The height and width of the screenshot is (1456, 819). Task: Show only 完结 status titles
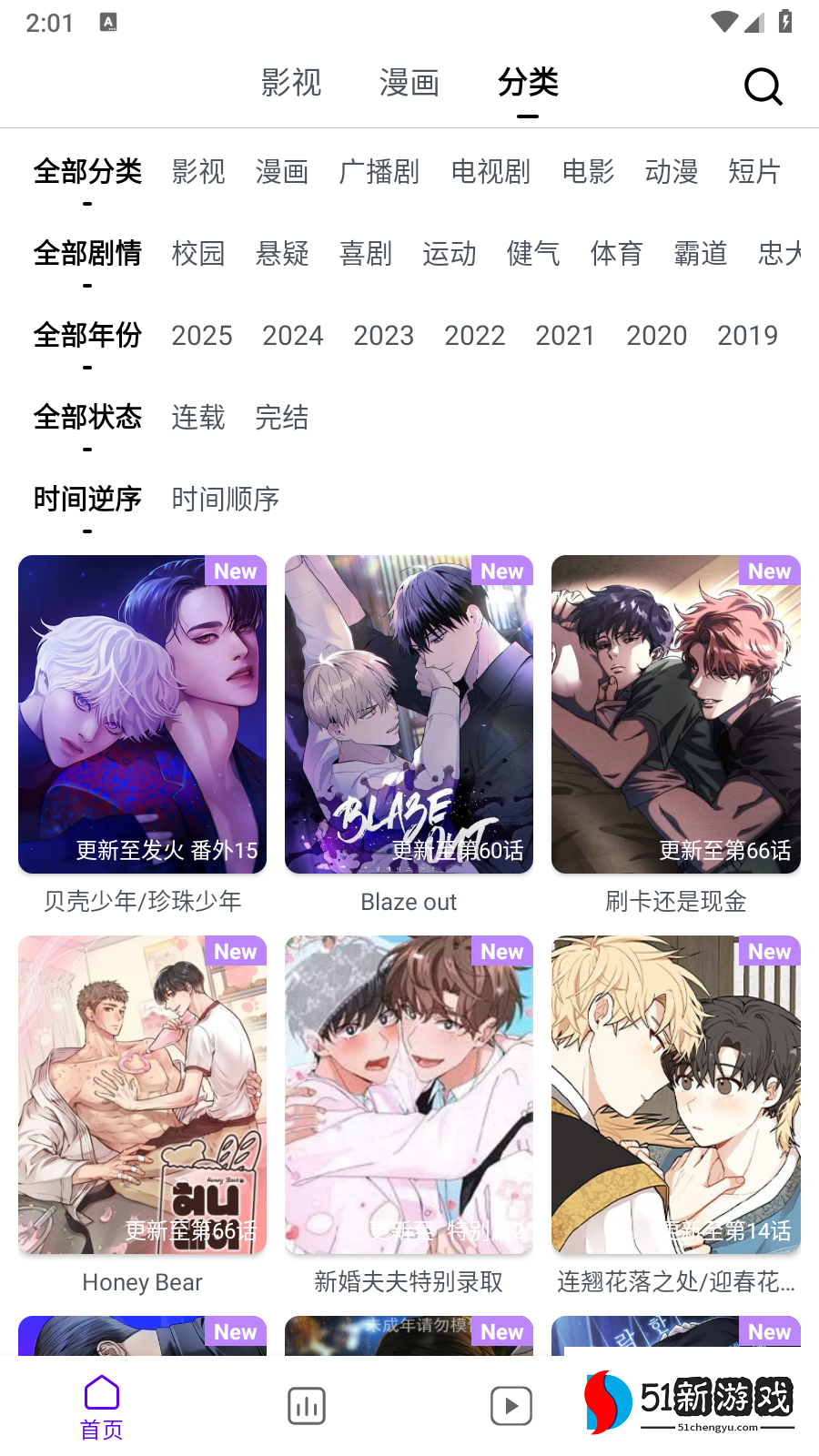pos(282,418)
